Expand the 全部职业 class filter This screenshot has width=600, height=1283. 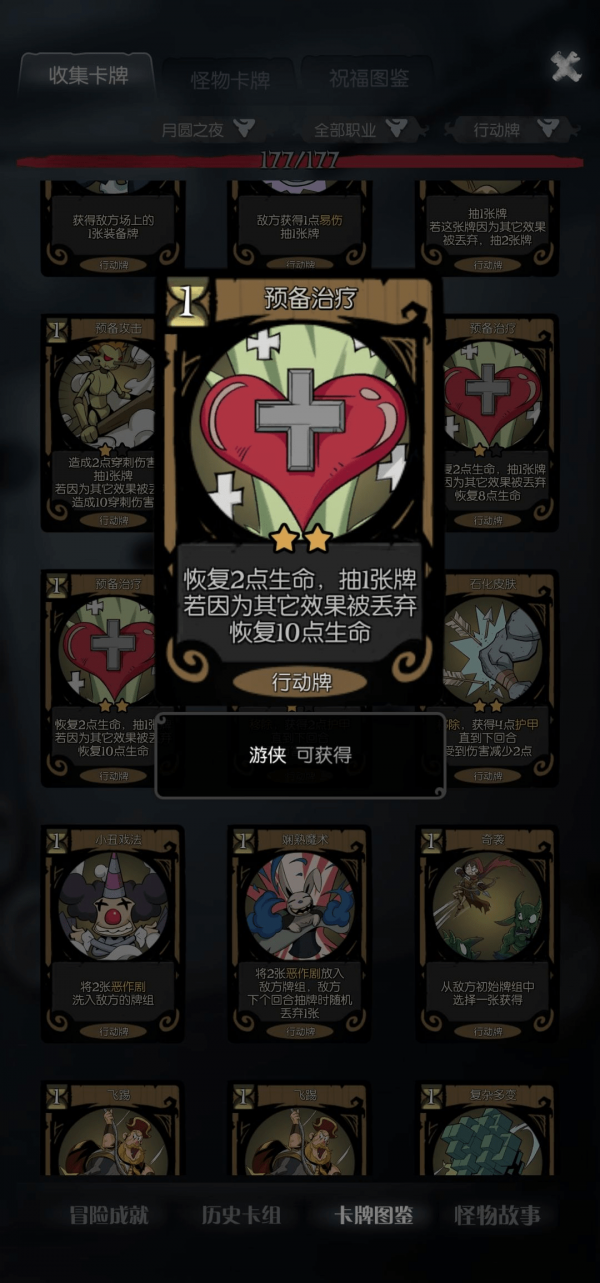[360, 129]
